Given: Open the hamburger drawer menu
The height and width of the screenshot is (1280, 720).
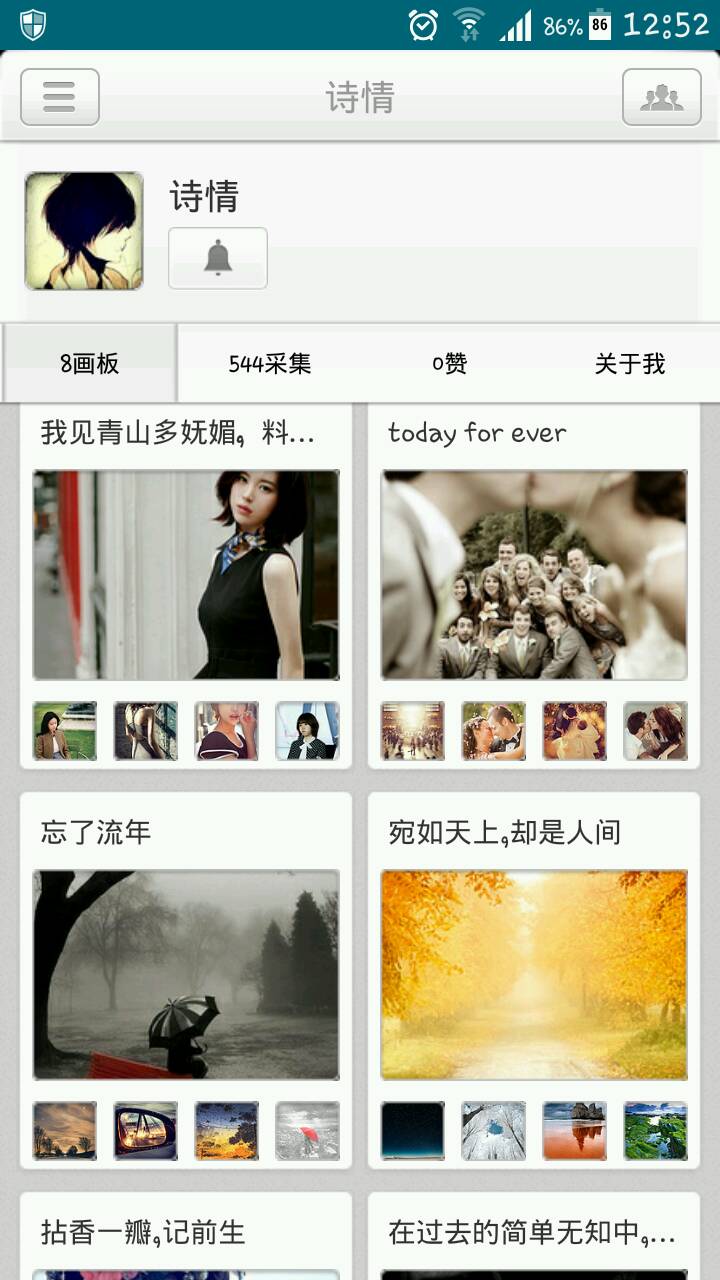Looking at the screenshot, I should [60, 97].
